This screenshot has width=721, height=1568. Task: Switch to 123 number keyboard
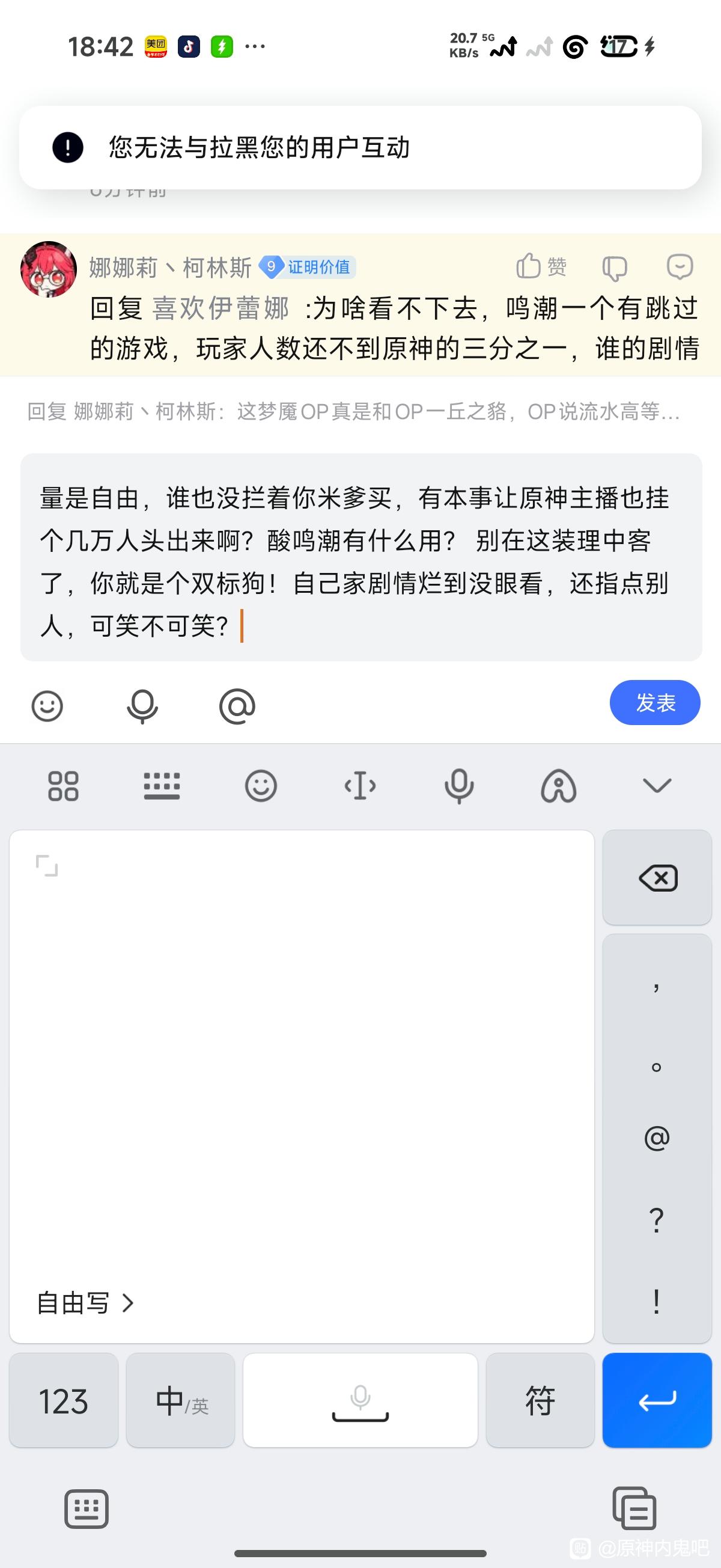63,1401
